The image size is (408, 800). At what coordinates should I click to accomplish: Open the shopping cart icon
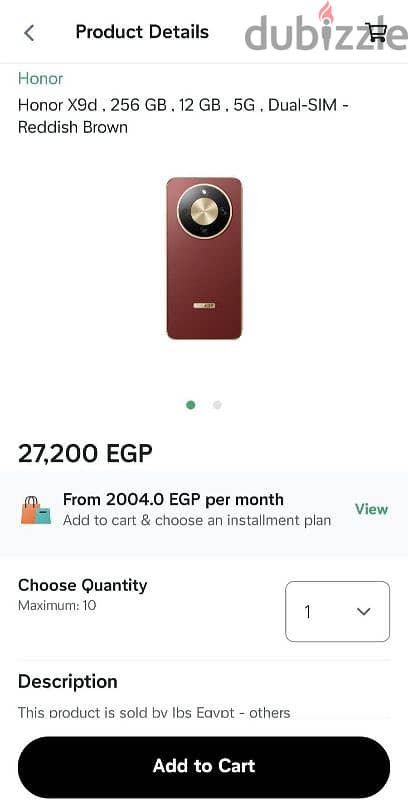point(376,33)
